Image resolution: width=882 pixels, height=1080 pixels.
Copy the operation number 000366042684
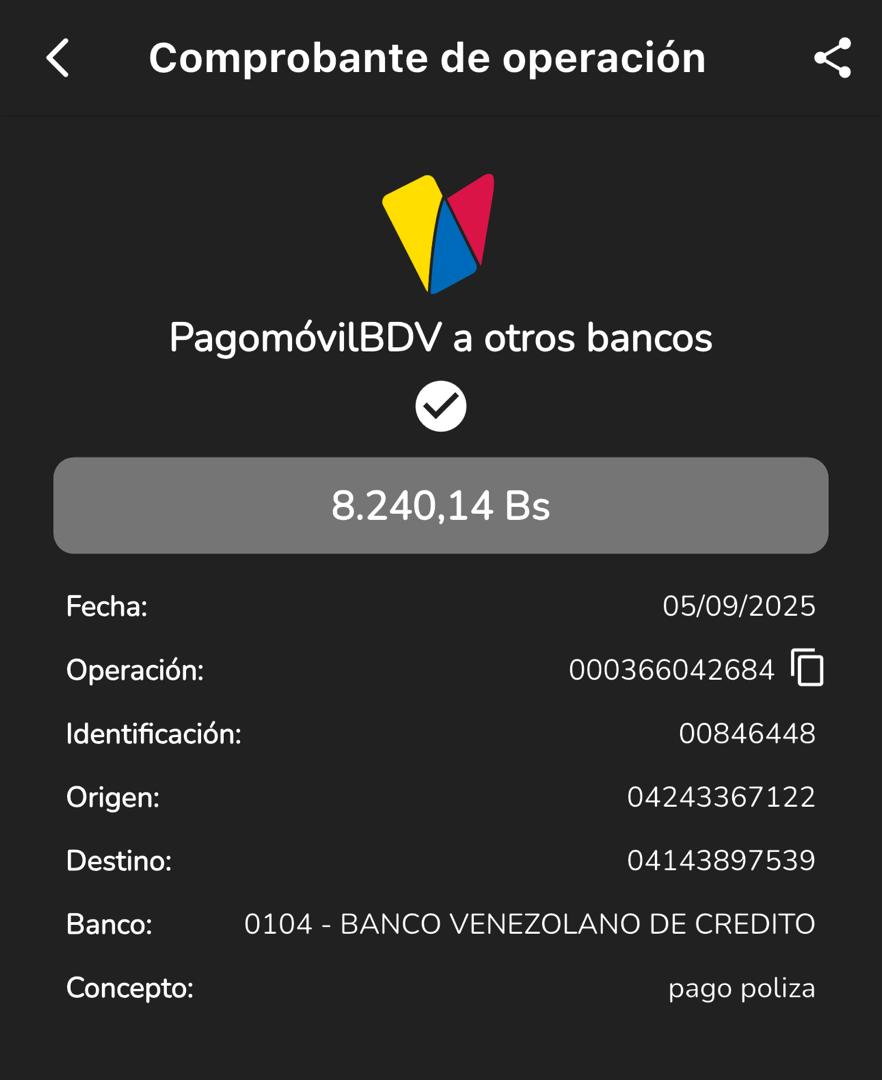(807, 668)
